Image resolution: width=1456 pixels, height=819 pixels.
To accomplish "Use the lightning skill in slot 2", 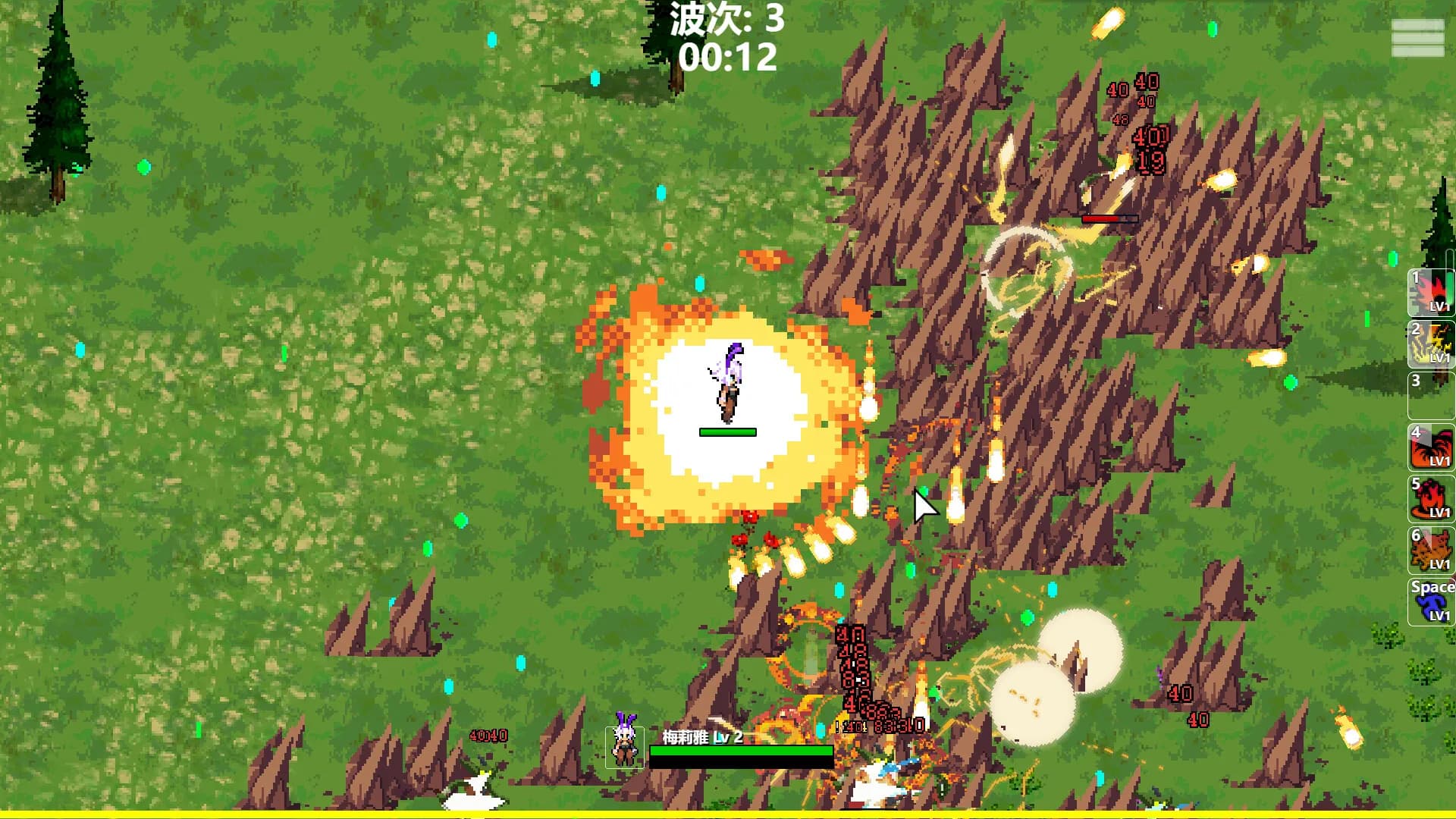I will pyautogui.click(x=1431, y=344).
